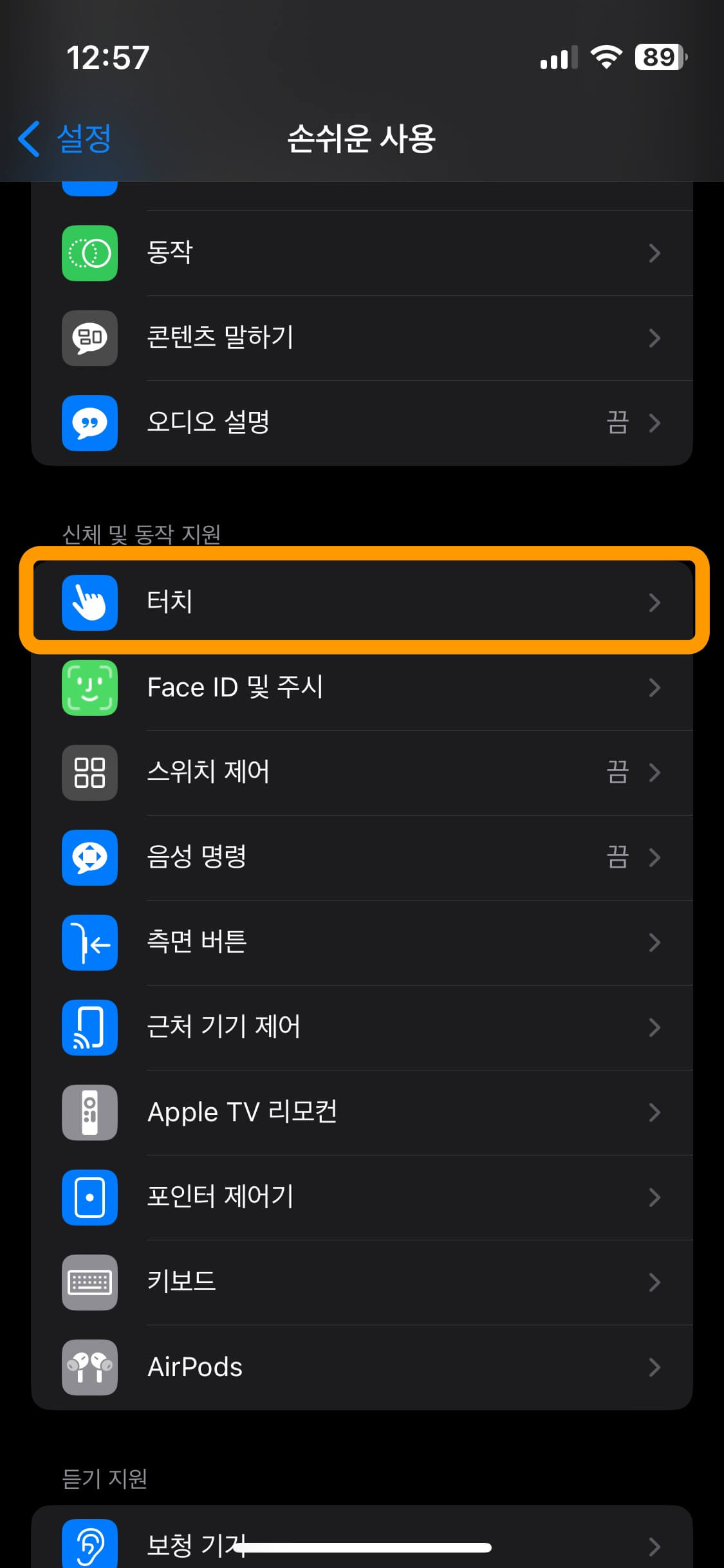Expand the 스위치 제어 chevron

(656, 772)
